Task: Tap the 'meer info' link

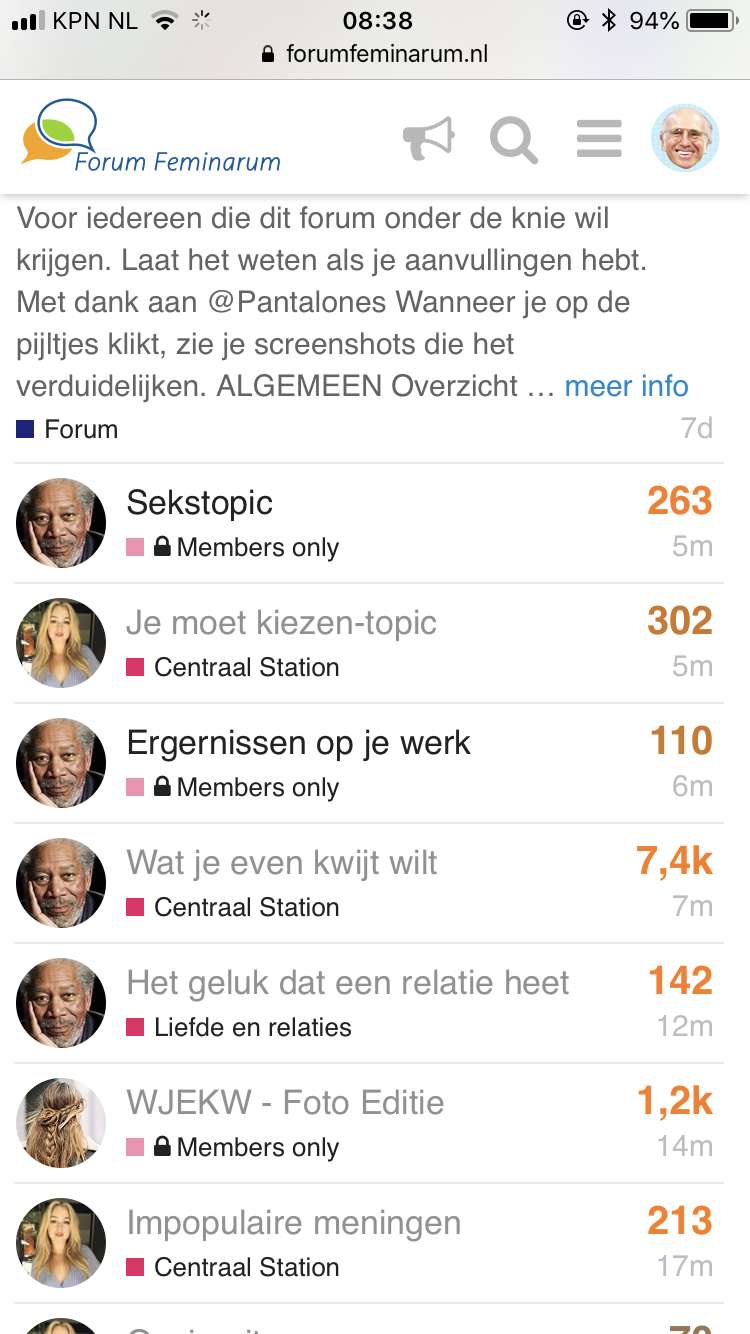Action: pyautogui.click(x=626, y=386)
